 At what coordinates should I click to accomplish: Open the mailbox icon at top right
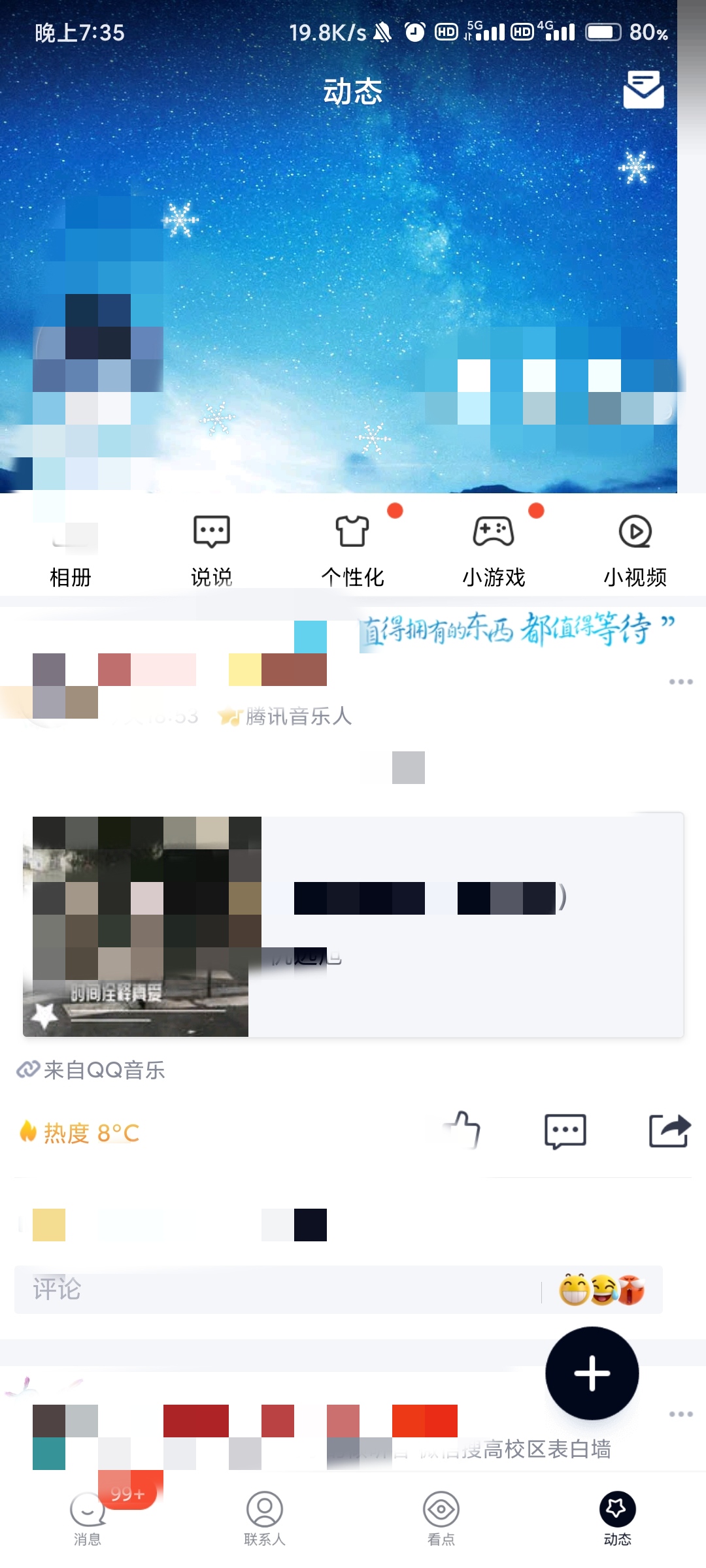[643, 90]
